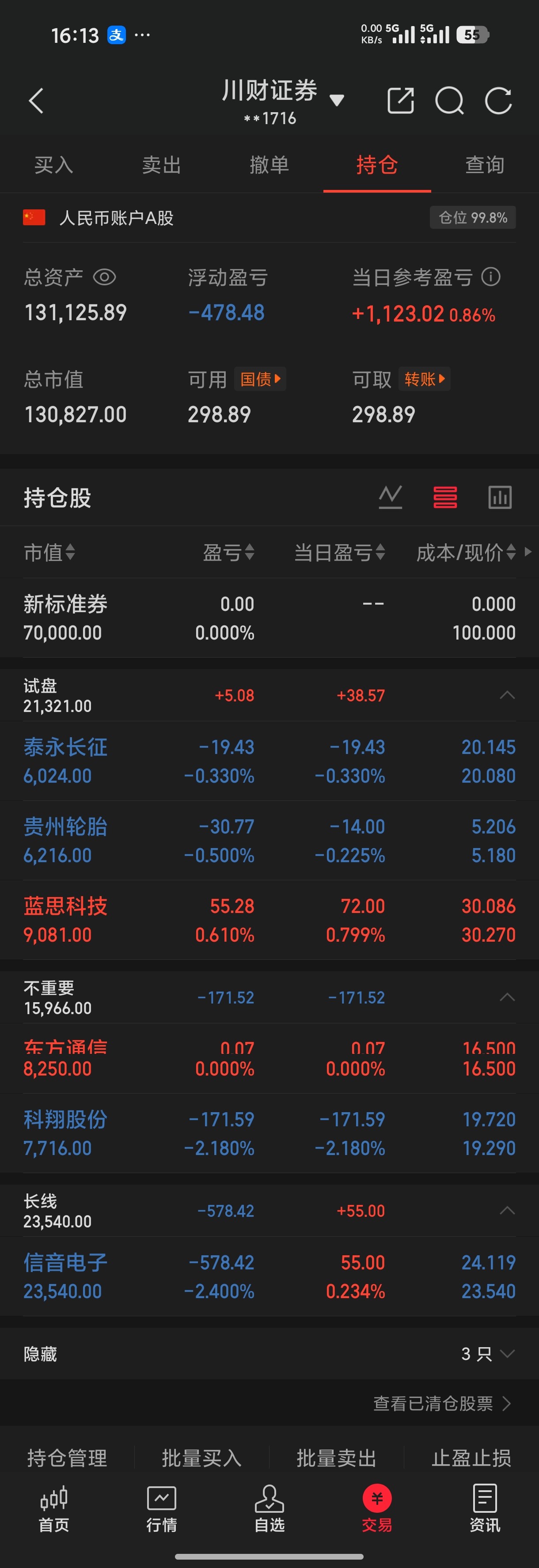Tap the 国债 button next to 可用
The height and width of the screenshot is (1568, 539).
[x=260, y=379]
